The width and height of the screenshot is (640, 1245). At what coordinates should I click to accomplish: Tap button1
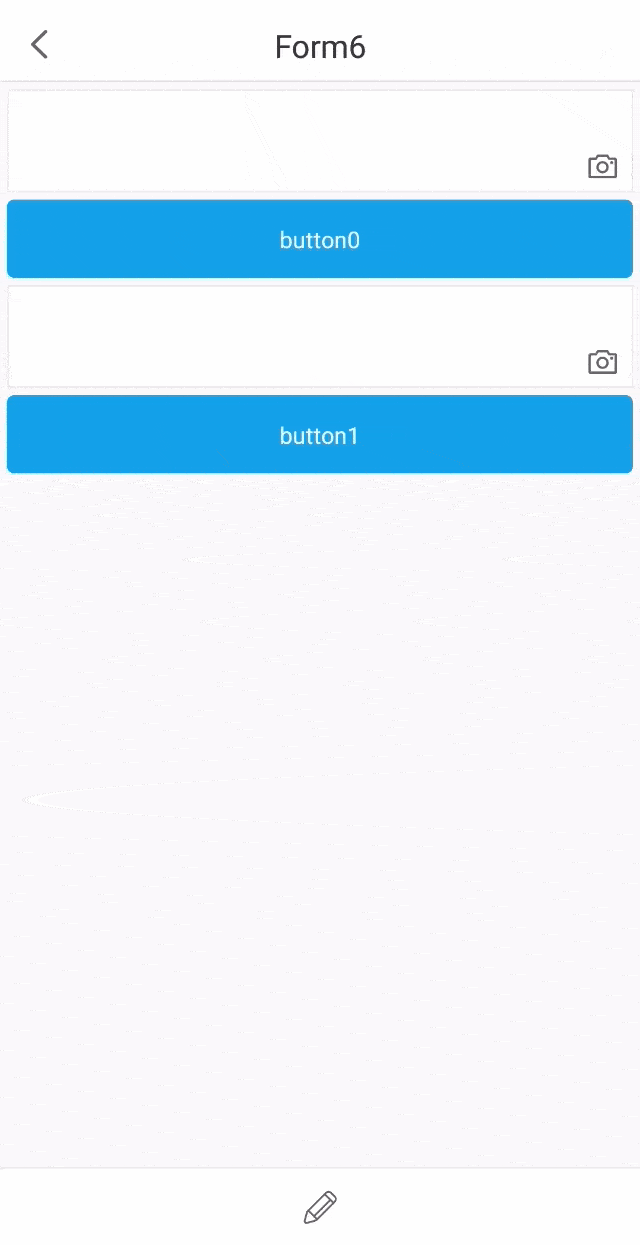320,435
